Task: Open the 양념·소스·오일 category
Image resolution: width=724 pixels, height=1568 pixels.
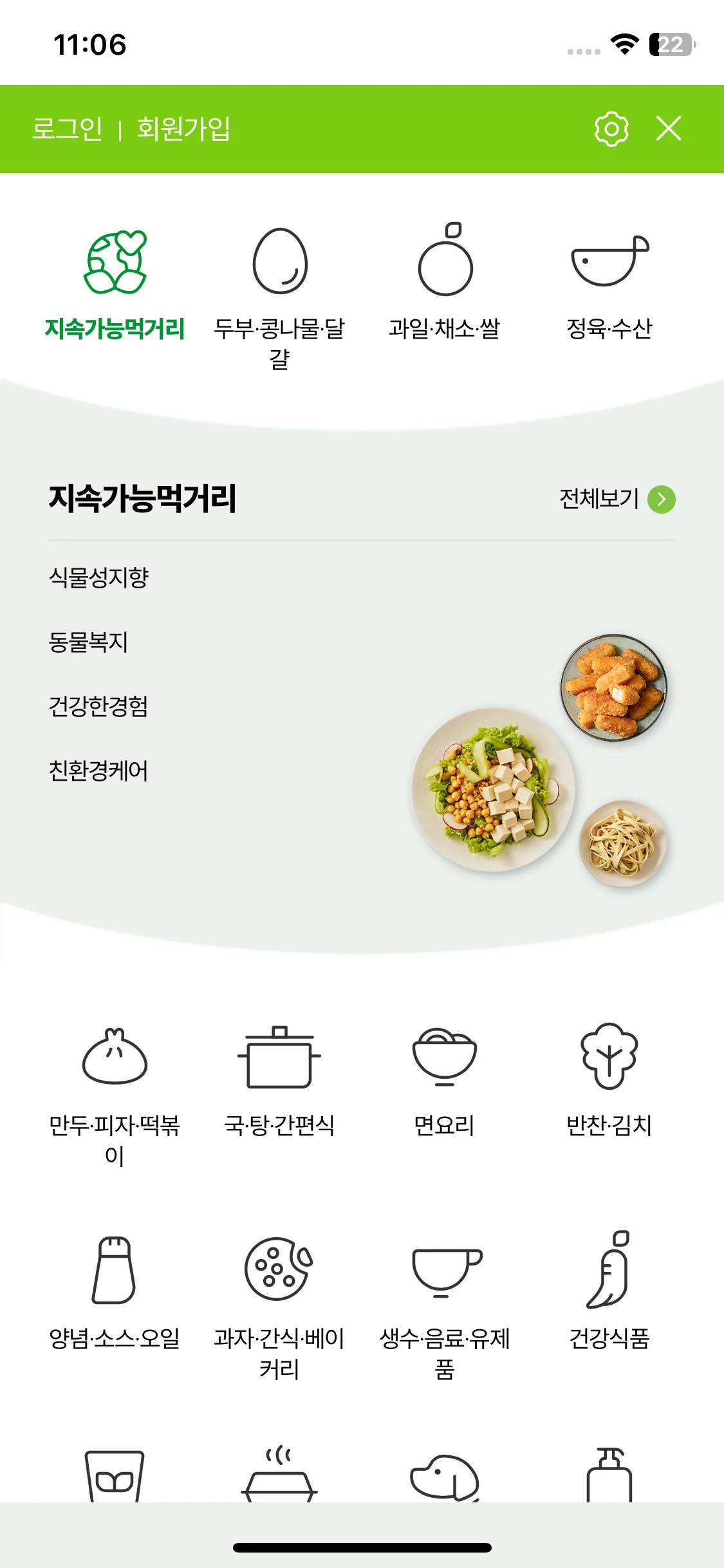Action: click(x=115, y=1294)
